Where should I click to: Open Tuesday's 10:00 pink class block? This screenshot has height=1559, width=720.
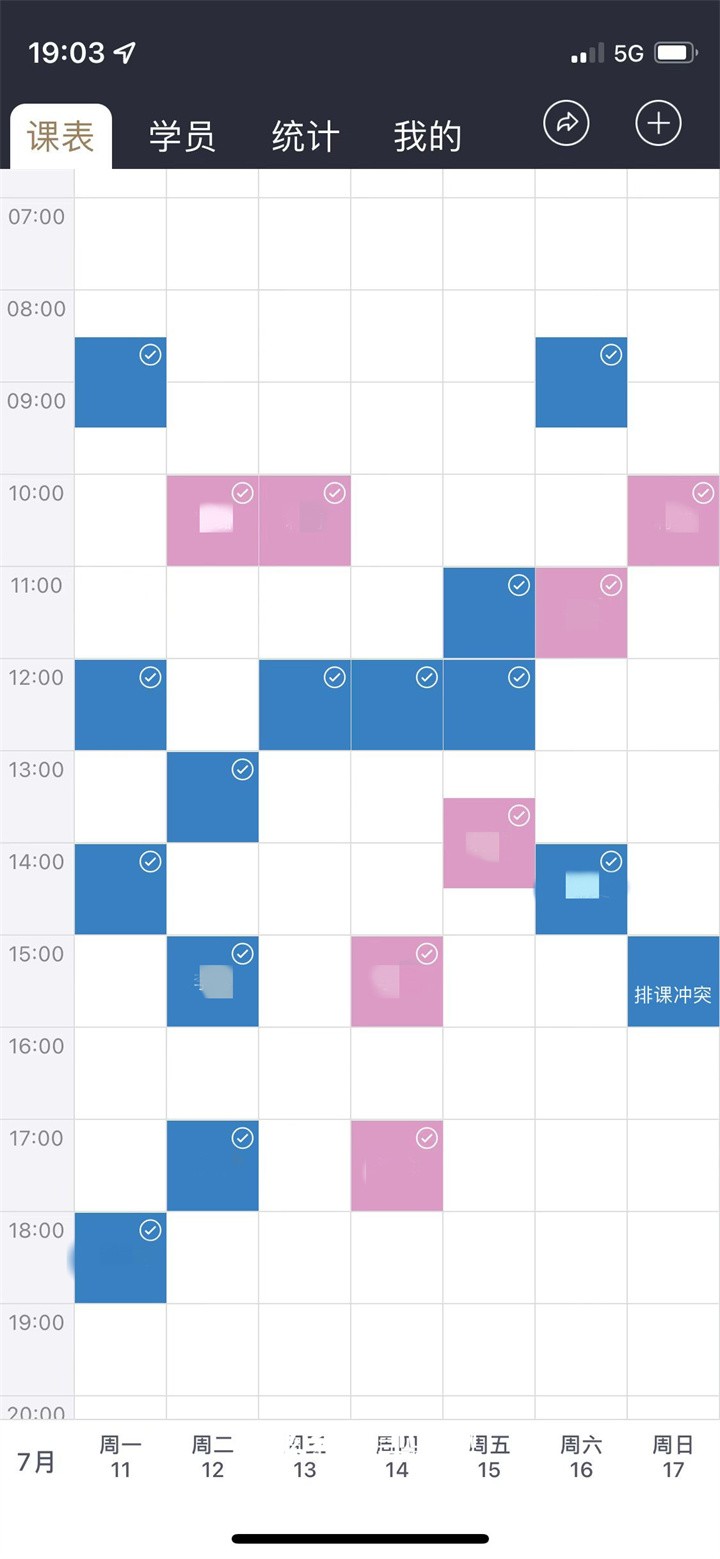pyautogui.click(x=212, y=520)
